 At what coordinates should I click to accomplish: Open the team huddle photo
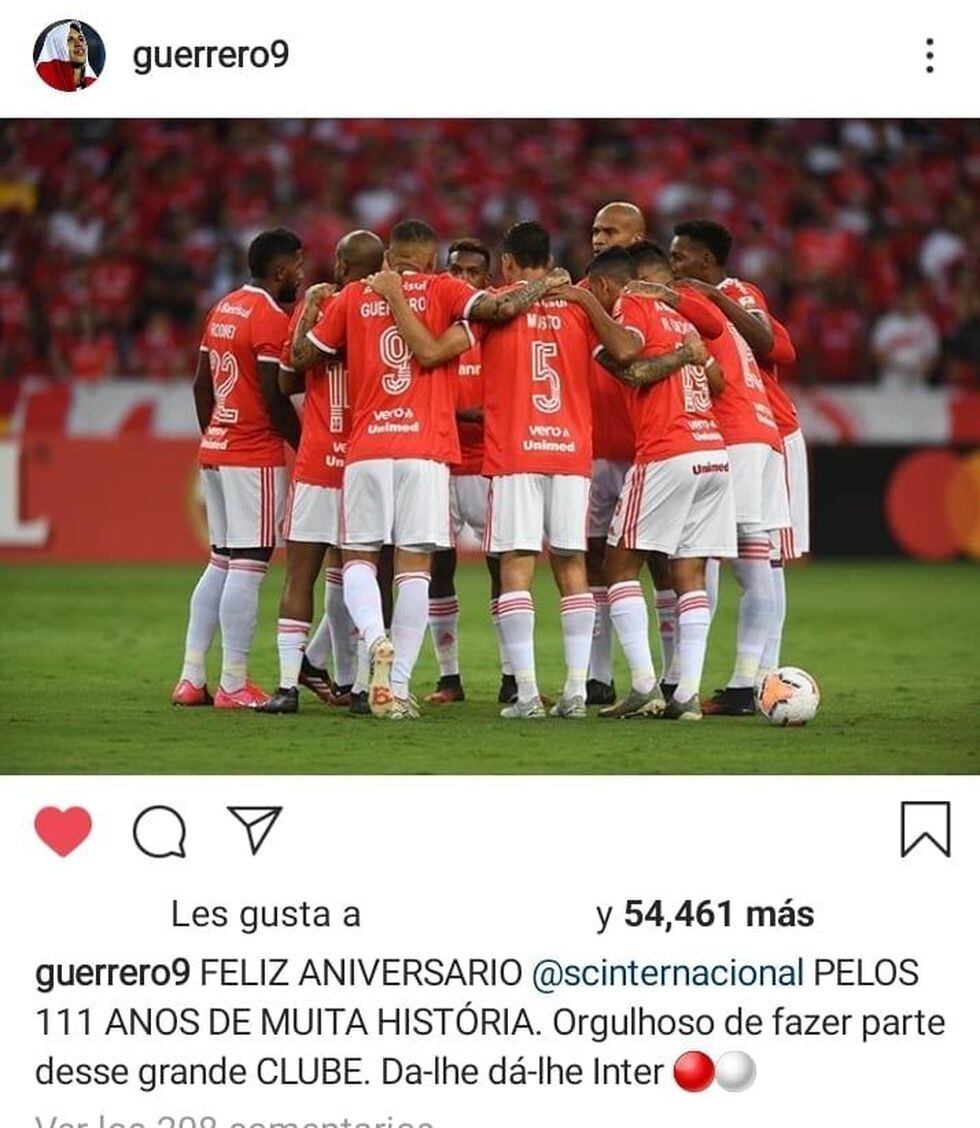[490, 446]
